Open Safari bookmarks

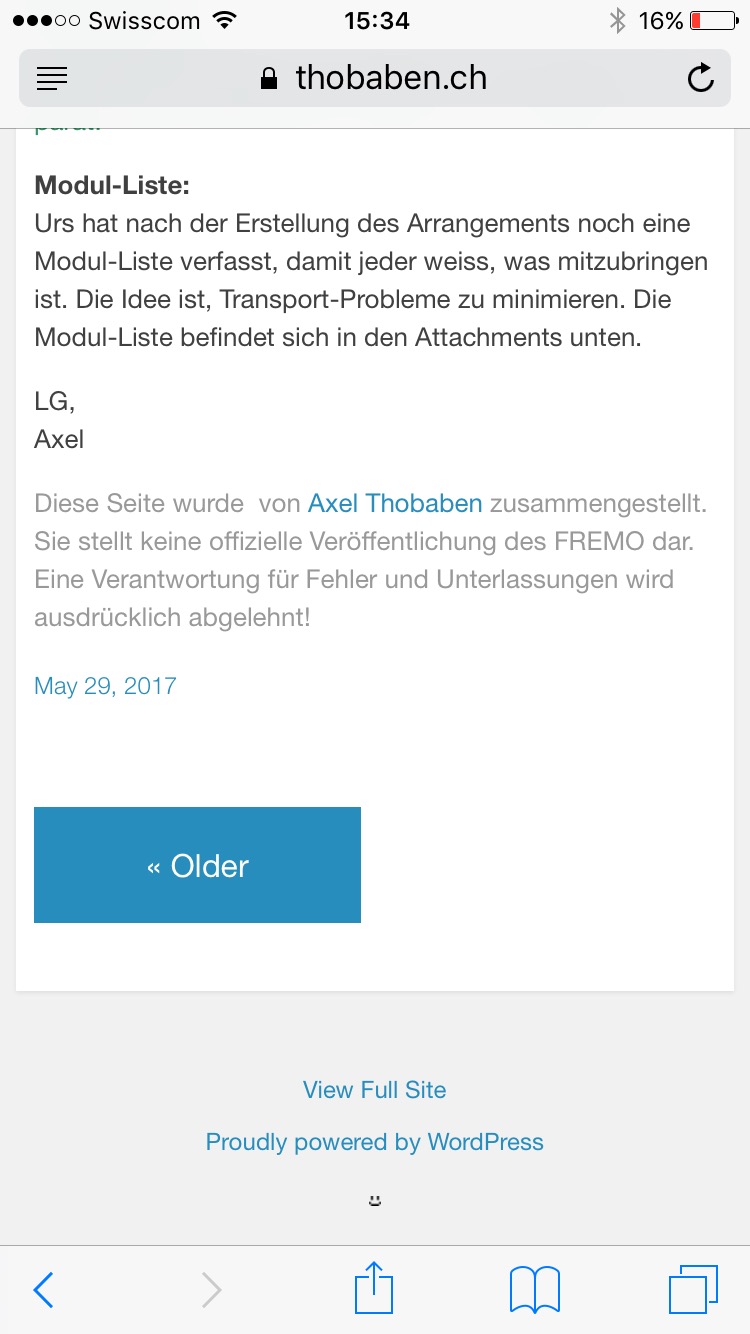pos(535,1289)
